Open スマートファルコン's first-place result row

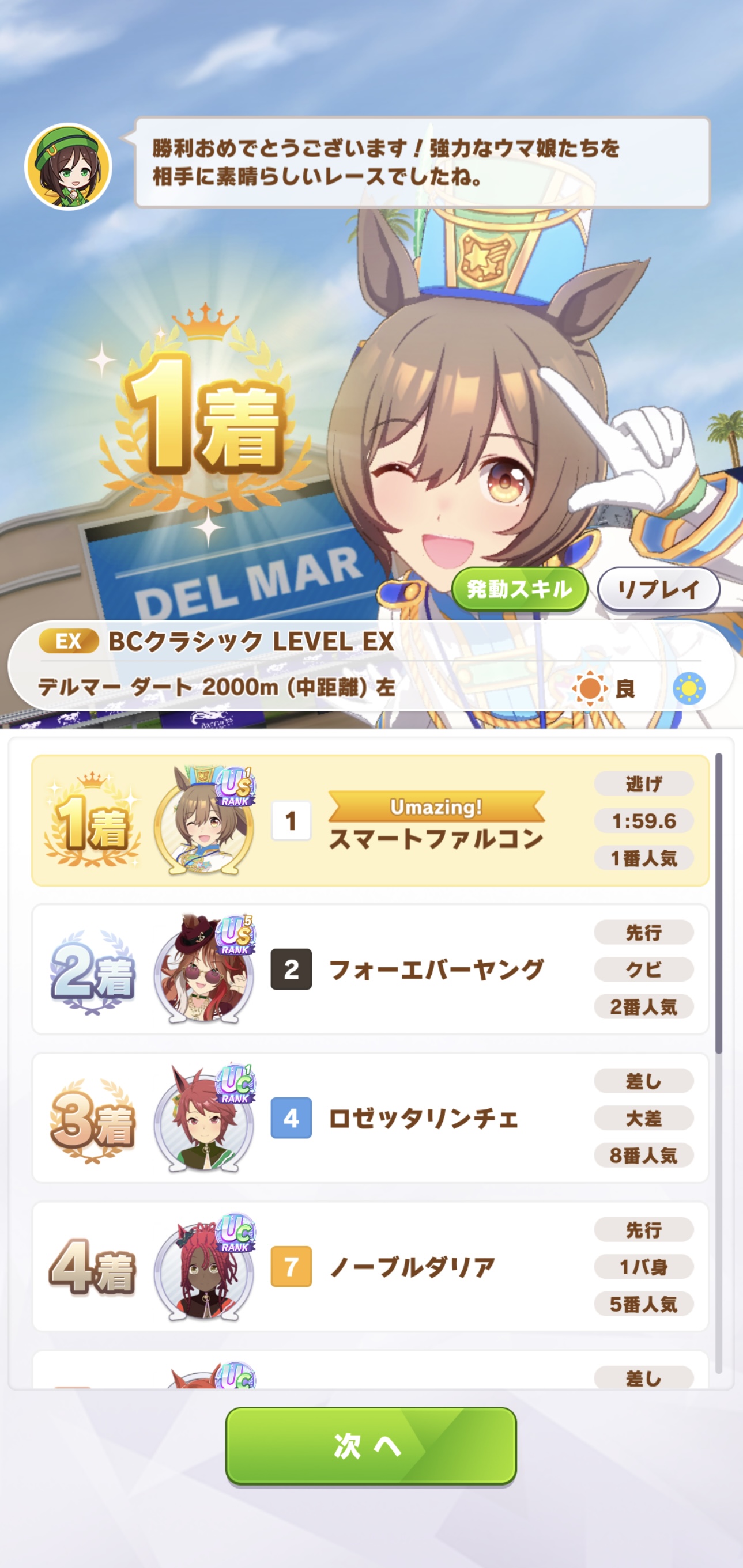tap(370, 820)
